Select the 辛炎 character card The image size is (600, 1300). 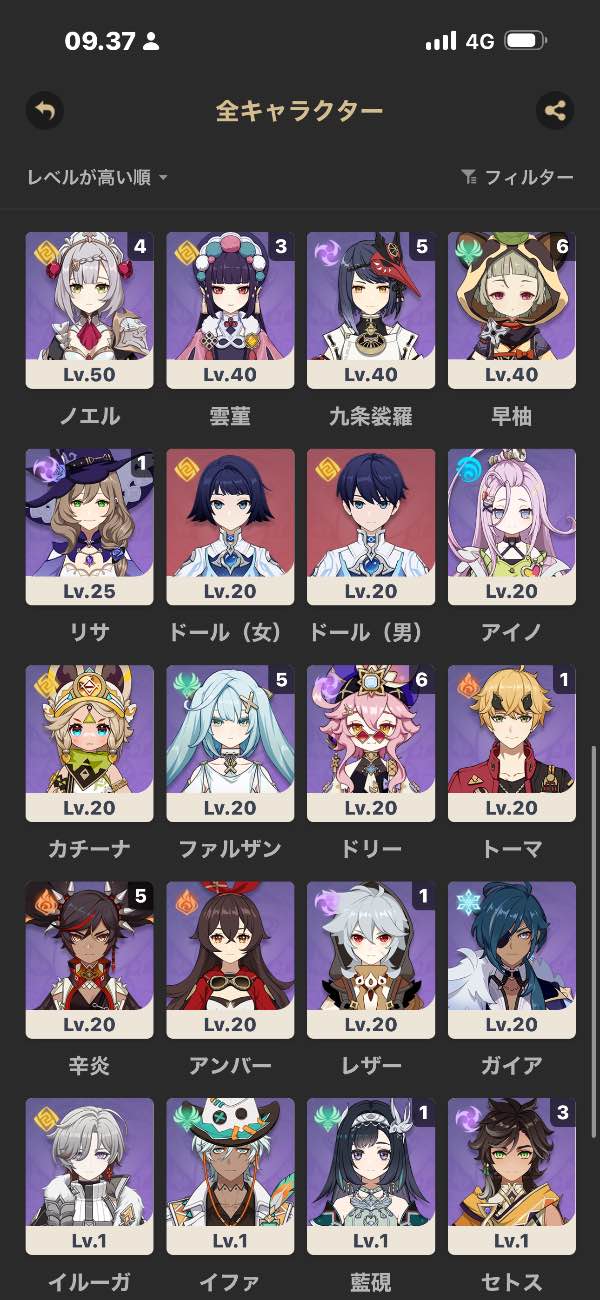[x=89, y=960]
